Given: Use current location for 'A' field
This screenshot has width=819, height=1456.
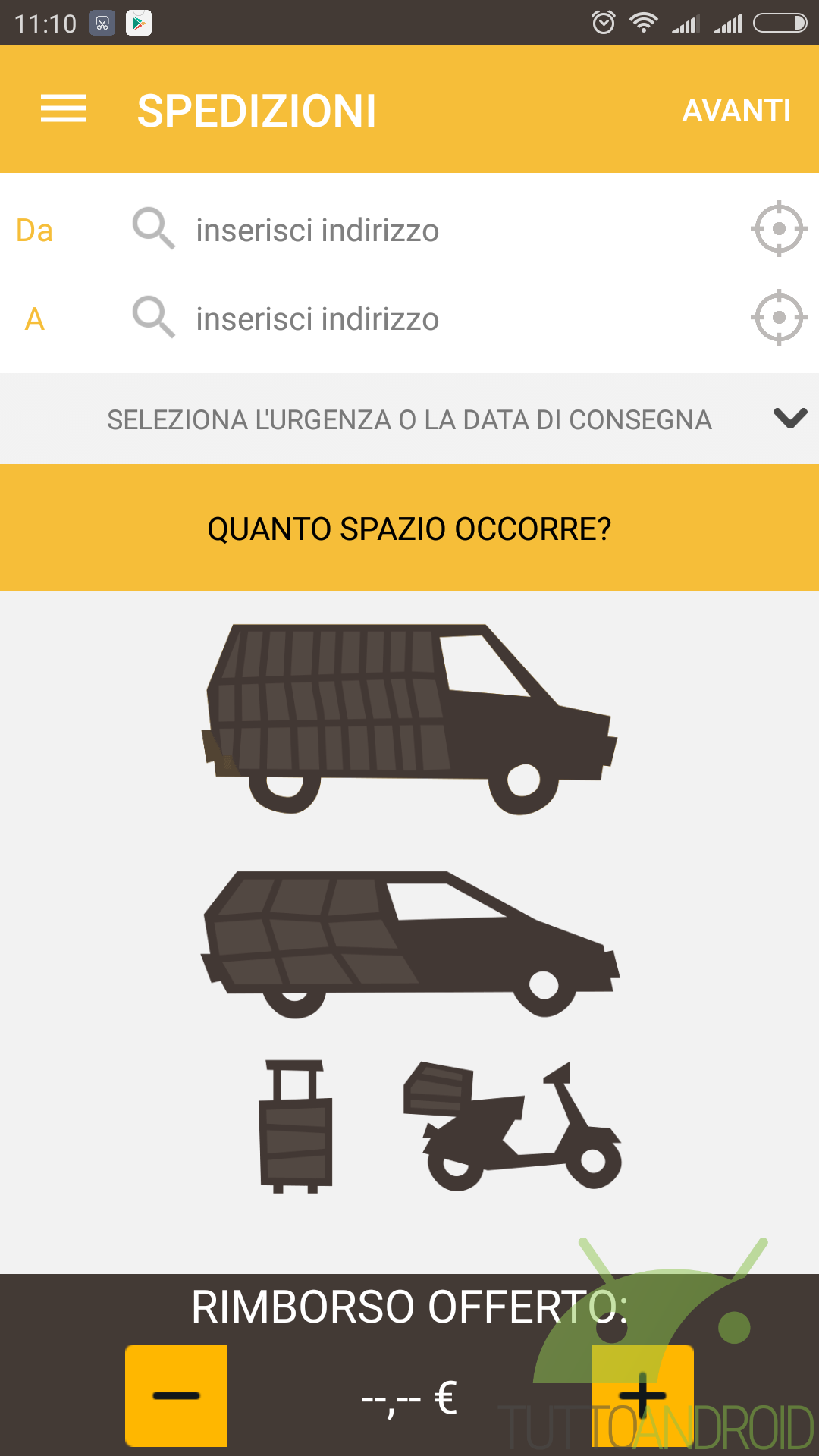Looking at the screenshot, I should pyautogui.click(x=779, y=318).
